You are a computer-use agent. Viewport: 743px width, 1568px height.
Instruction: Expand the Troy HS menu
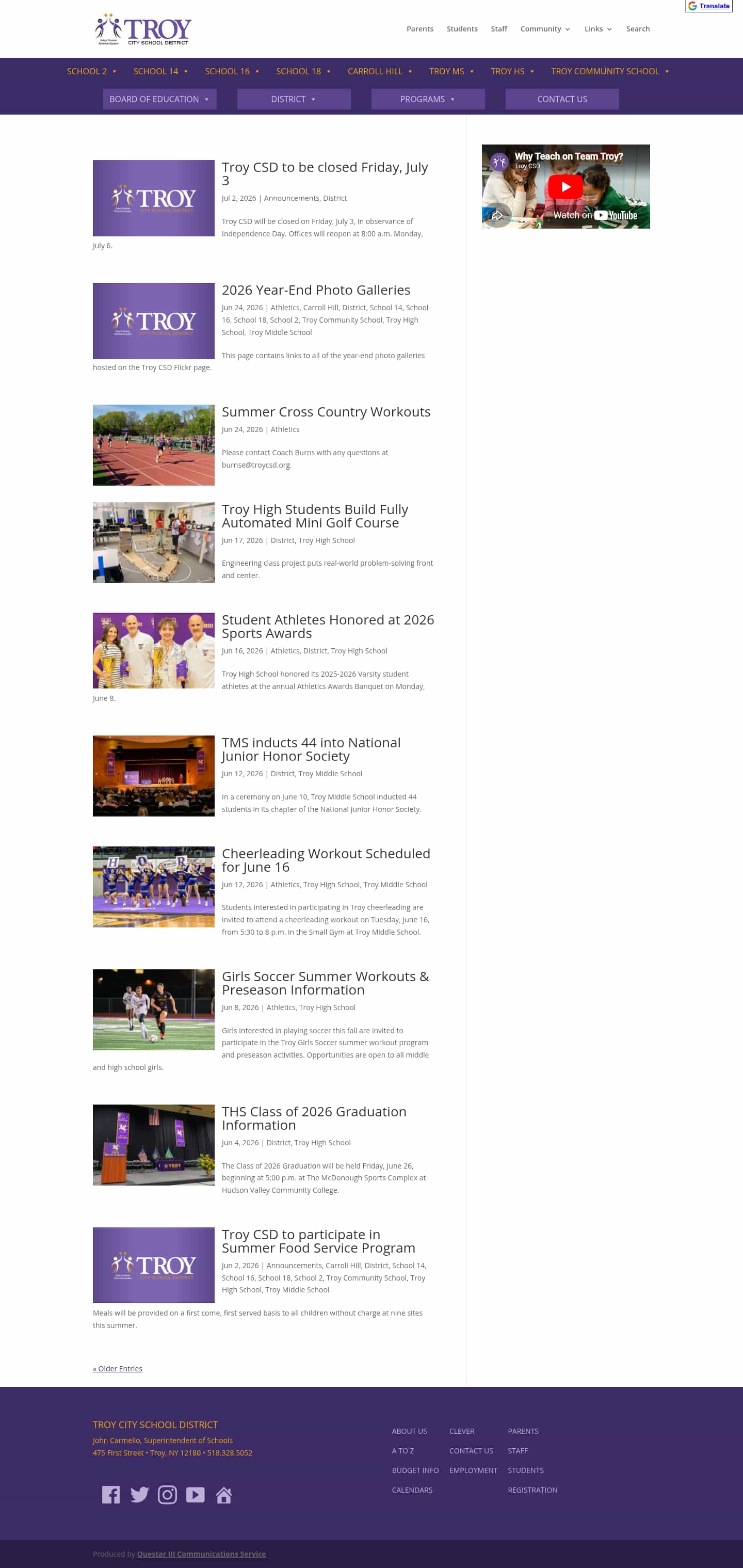tap(512, 71)
